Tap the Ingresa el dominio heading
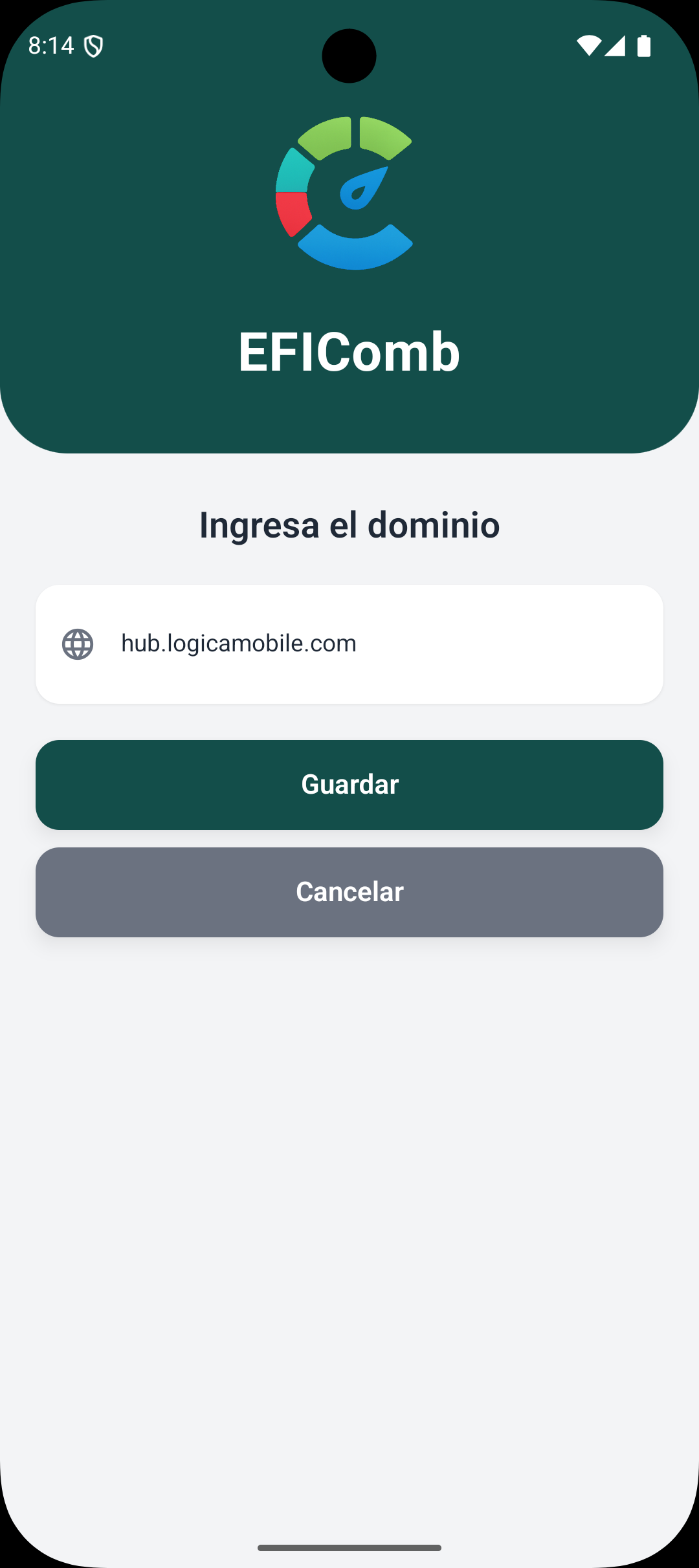 click(349, 525)
